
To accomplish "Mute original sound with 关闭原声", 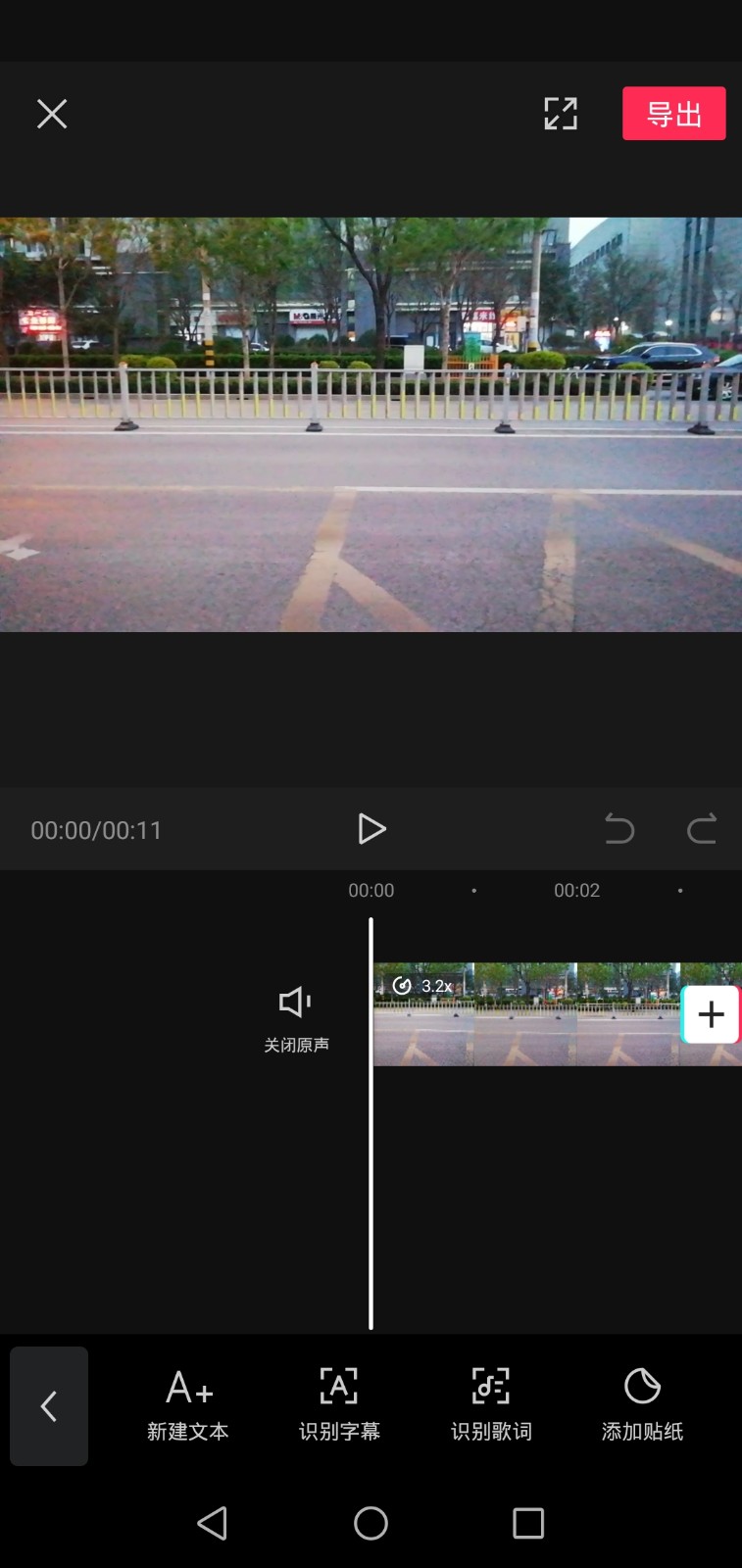I will click(295, 1017).
